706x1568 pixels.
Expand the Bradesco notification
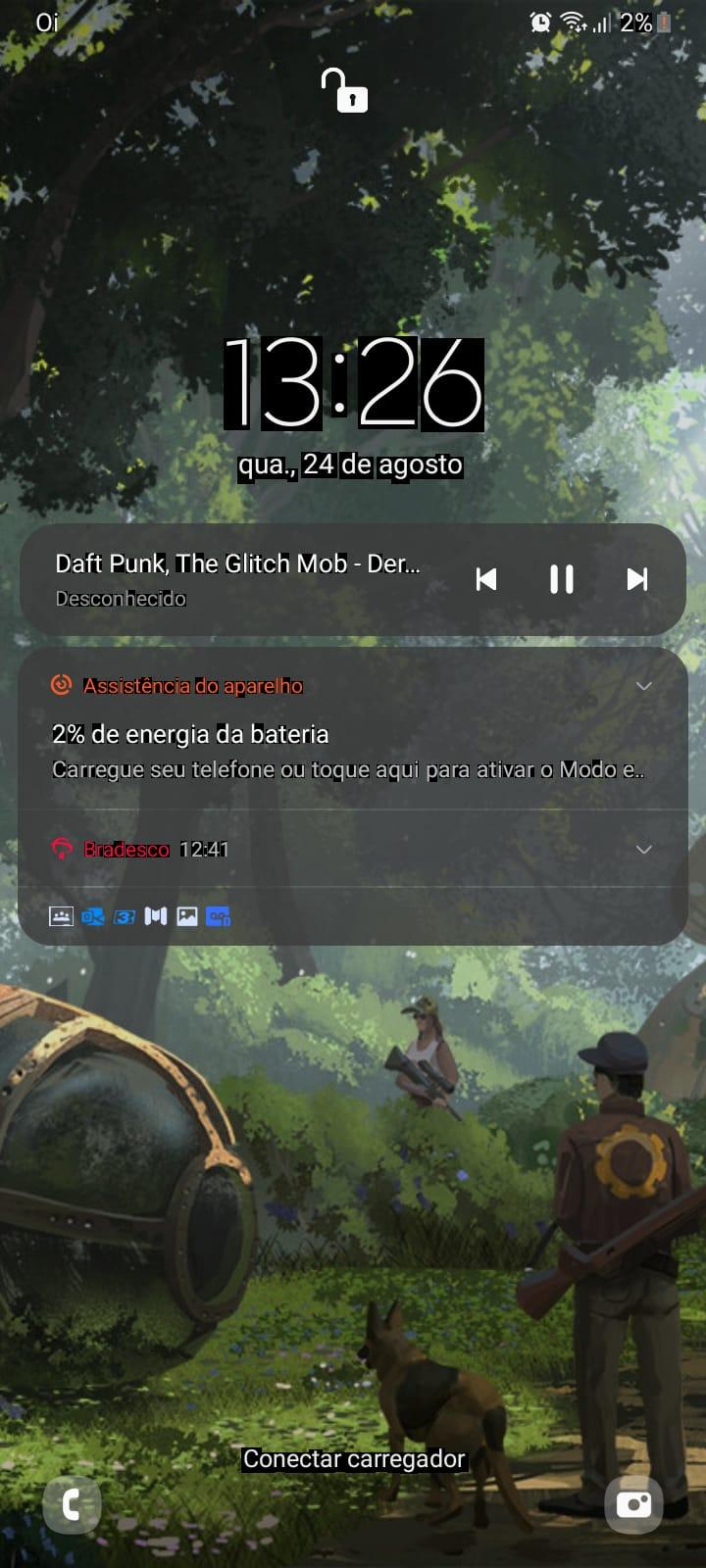644,849
